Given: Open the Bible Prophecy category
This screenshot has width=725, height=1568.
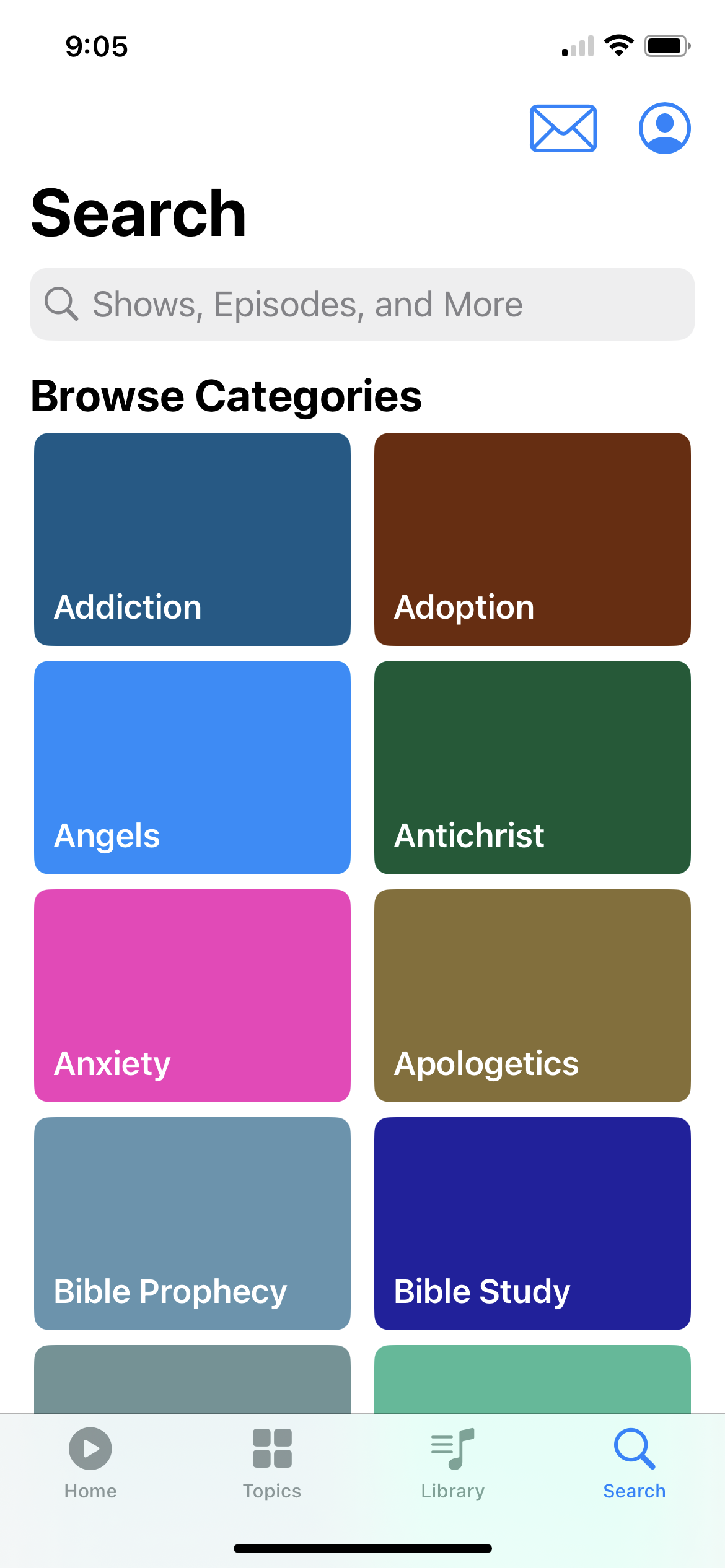Looking at the screenshot, I should pyautogui.click(x=192, y=1223).
